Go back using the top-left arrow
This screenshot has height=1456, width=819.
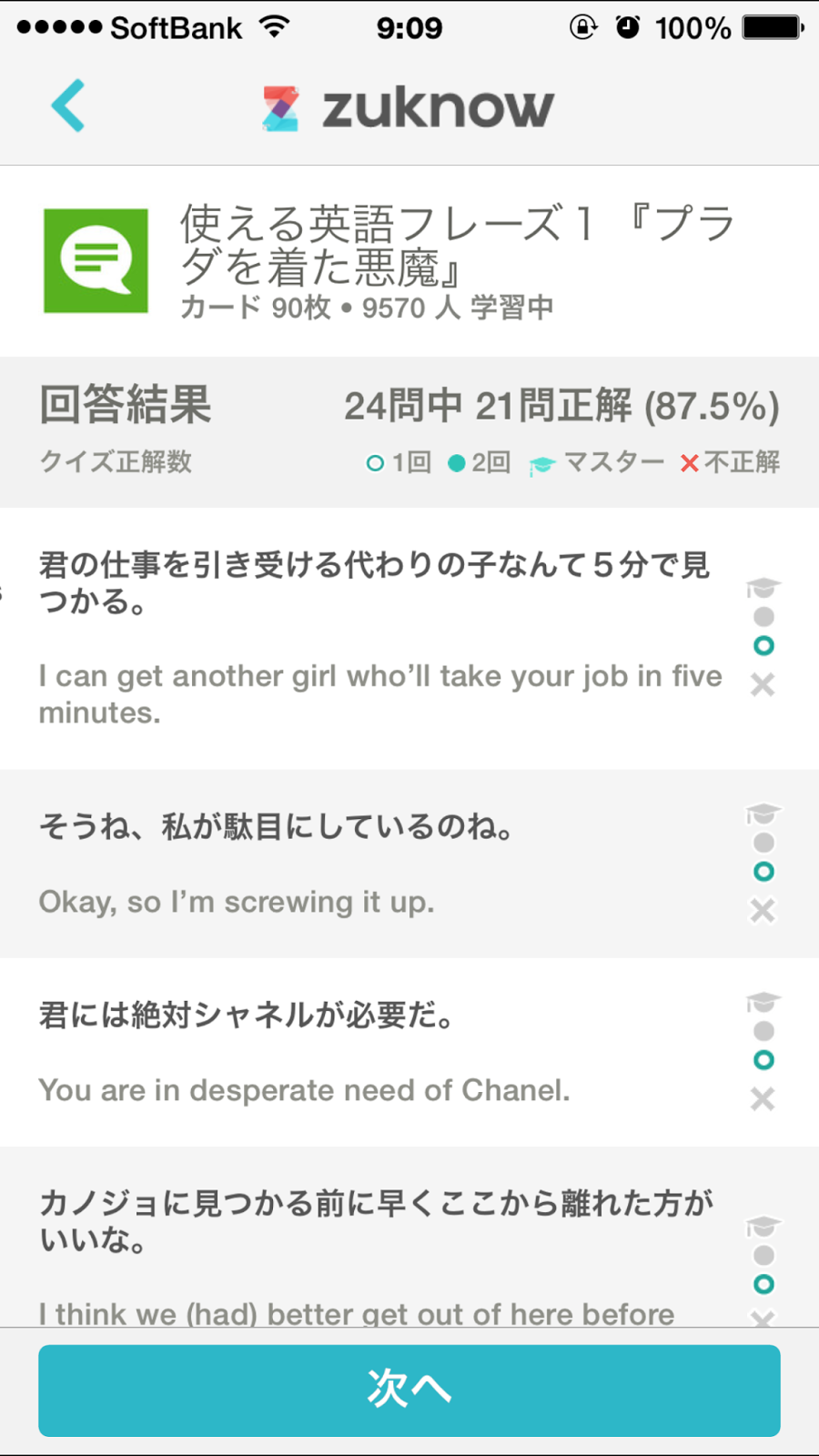(x=68, y=106)
